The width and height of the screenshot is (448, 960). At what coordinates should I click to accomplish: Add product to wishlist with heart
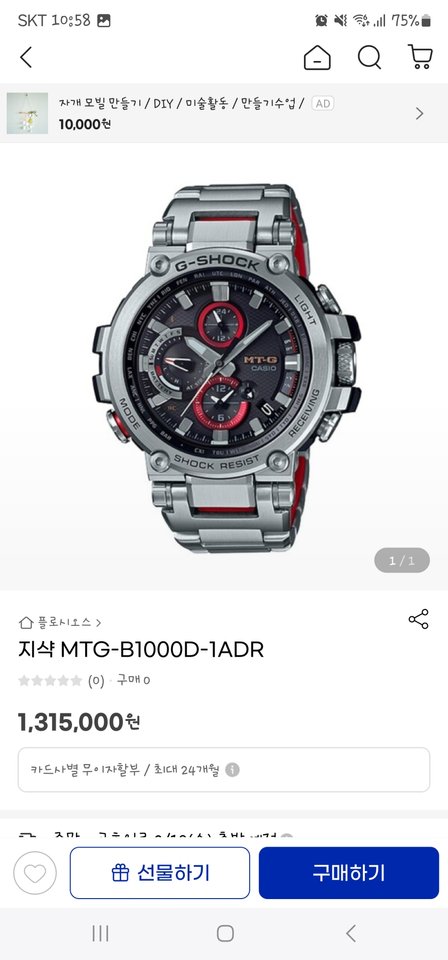coord(35,872)
